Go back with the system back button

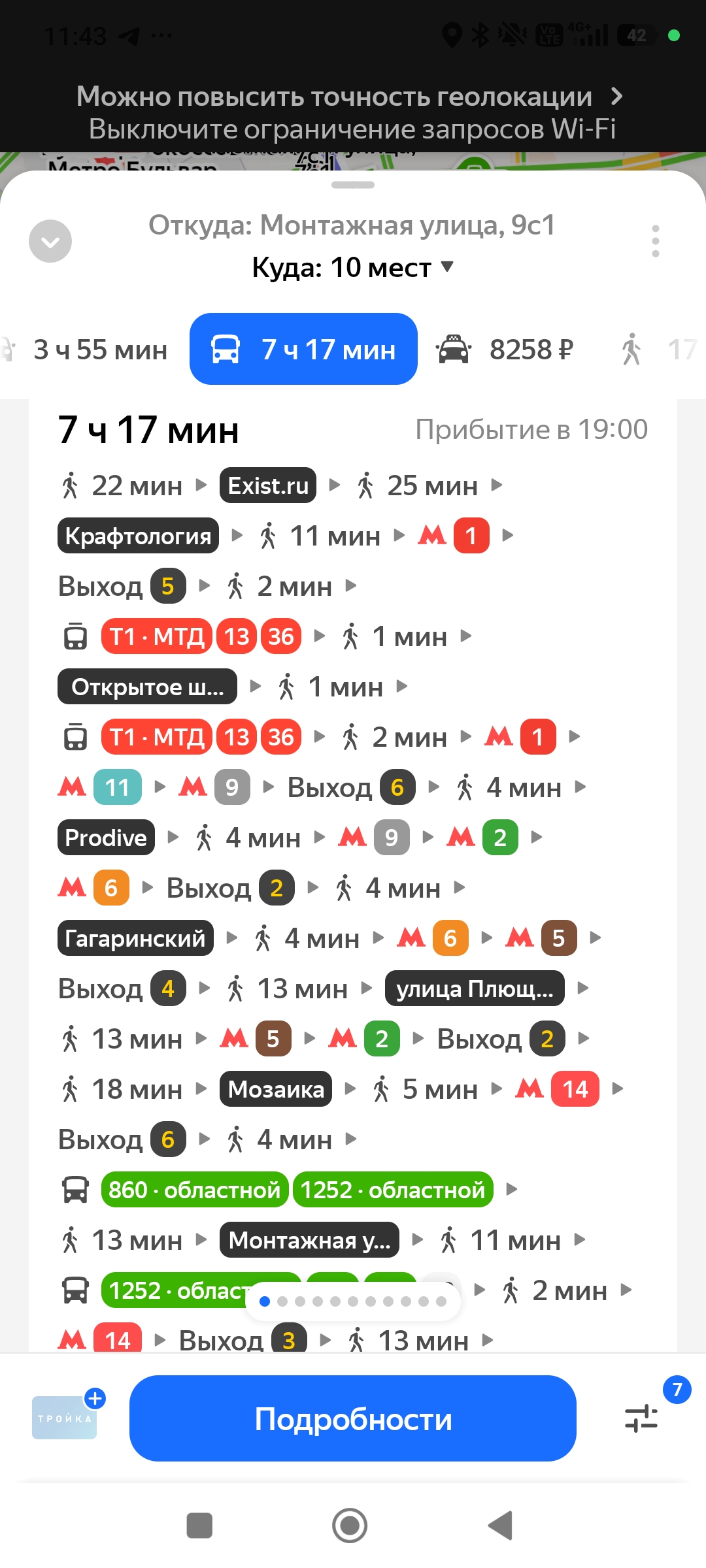501,1526
